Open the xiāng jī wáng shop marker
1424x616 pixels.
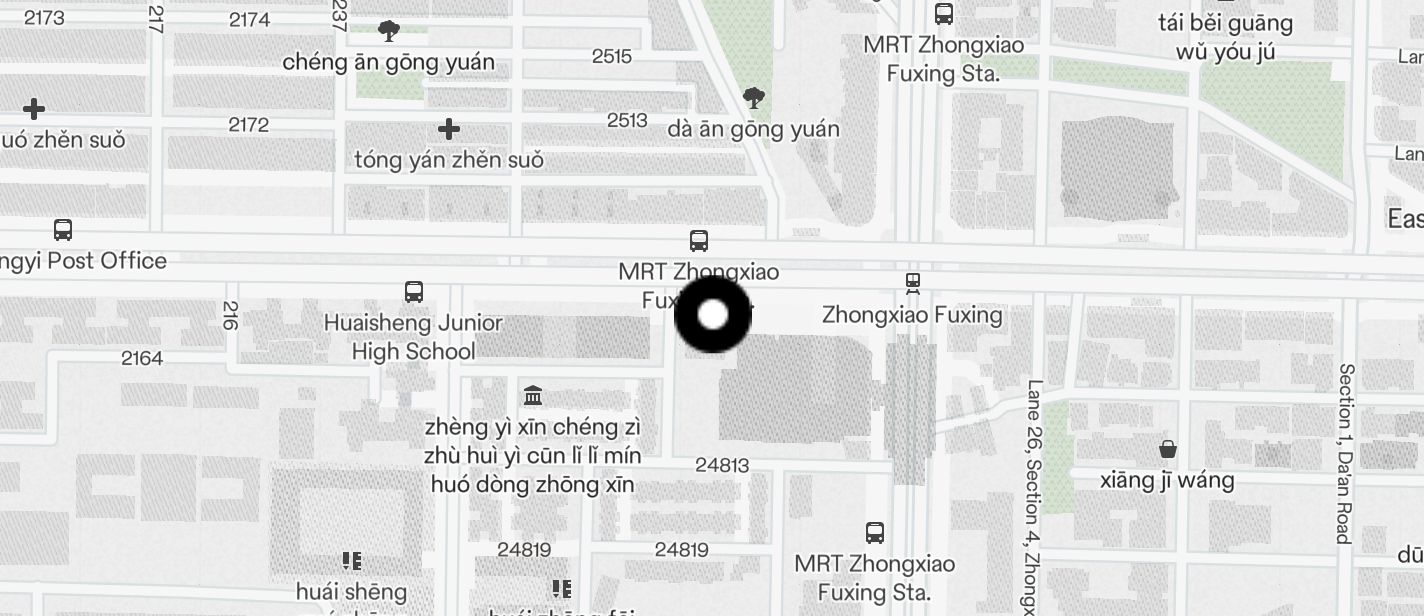(1167, 449)
